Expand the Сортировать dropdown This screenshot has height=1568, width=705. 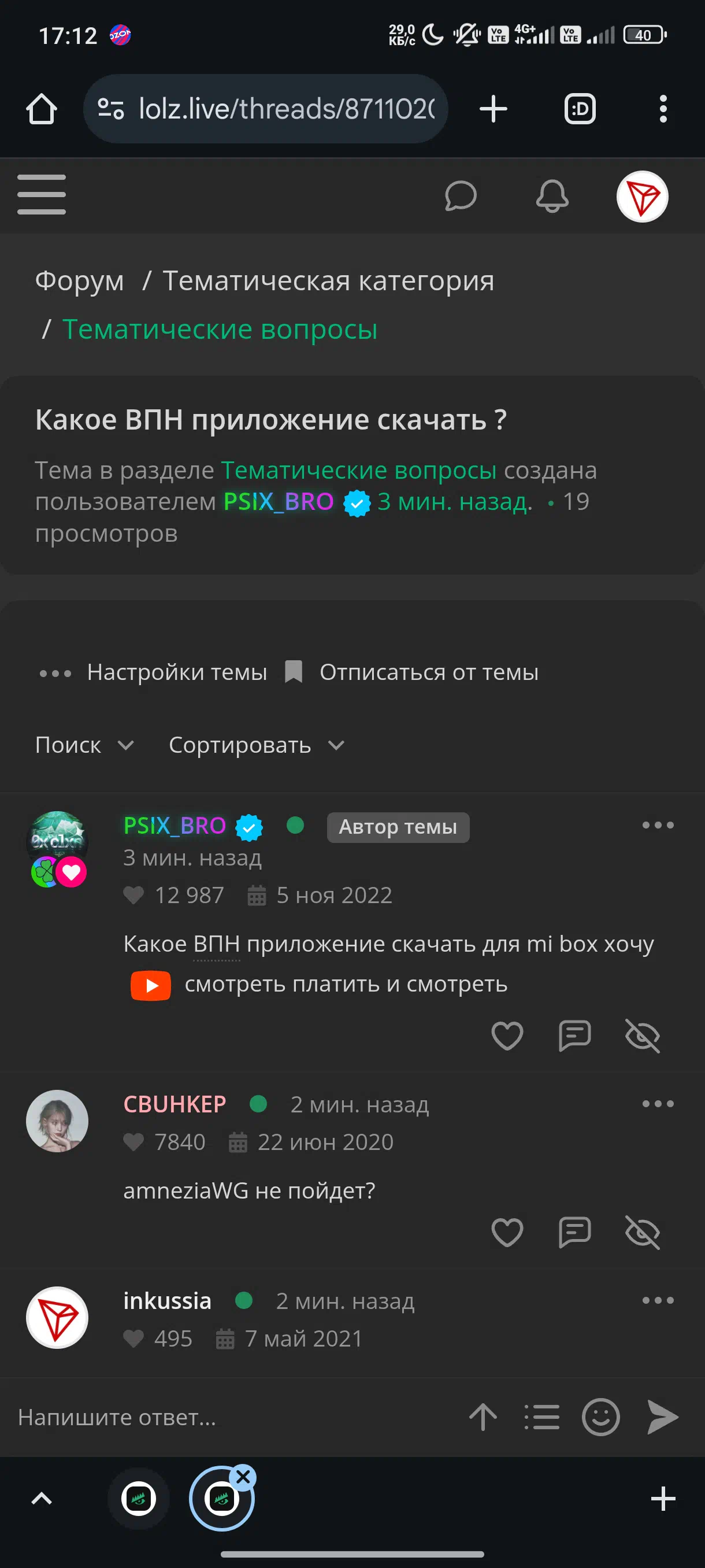pyautogui.click(x=257, y=745)
